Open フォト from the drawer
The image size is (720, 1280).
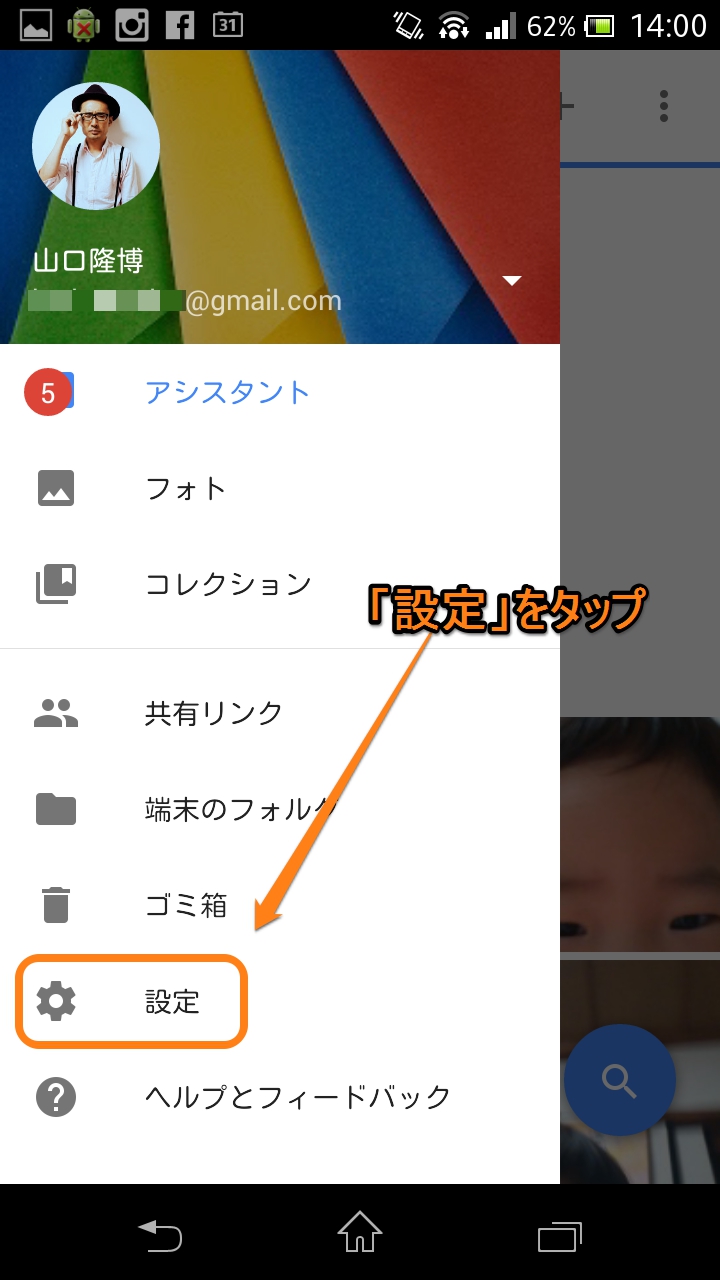pyautogui.click(x=186, y=489)
